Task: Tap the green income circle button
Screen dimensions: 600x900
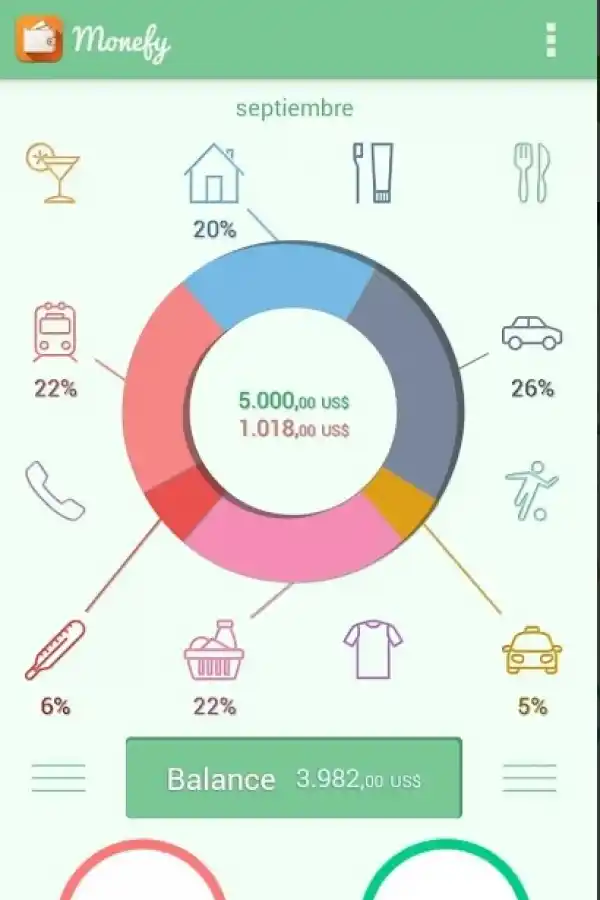Action: tap(444, 875)
